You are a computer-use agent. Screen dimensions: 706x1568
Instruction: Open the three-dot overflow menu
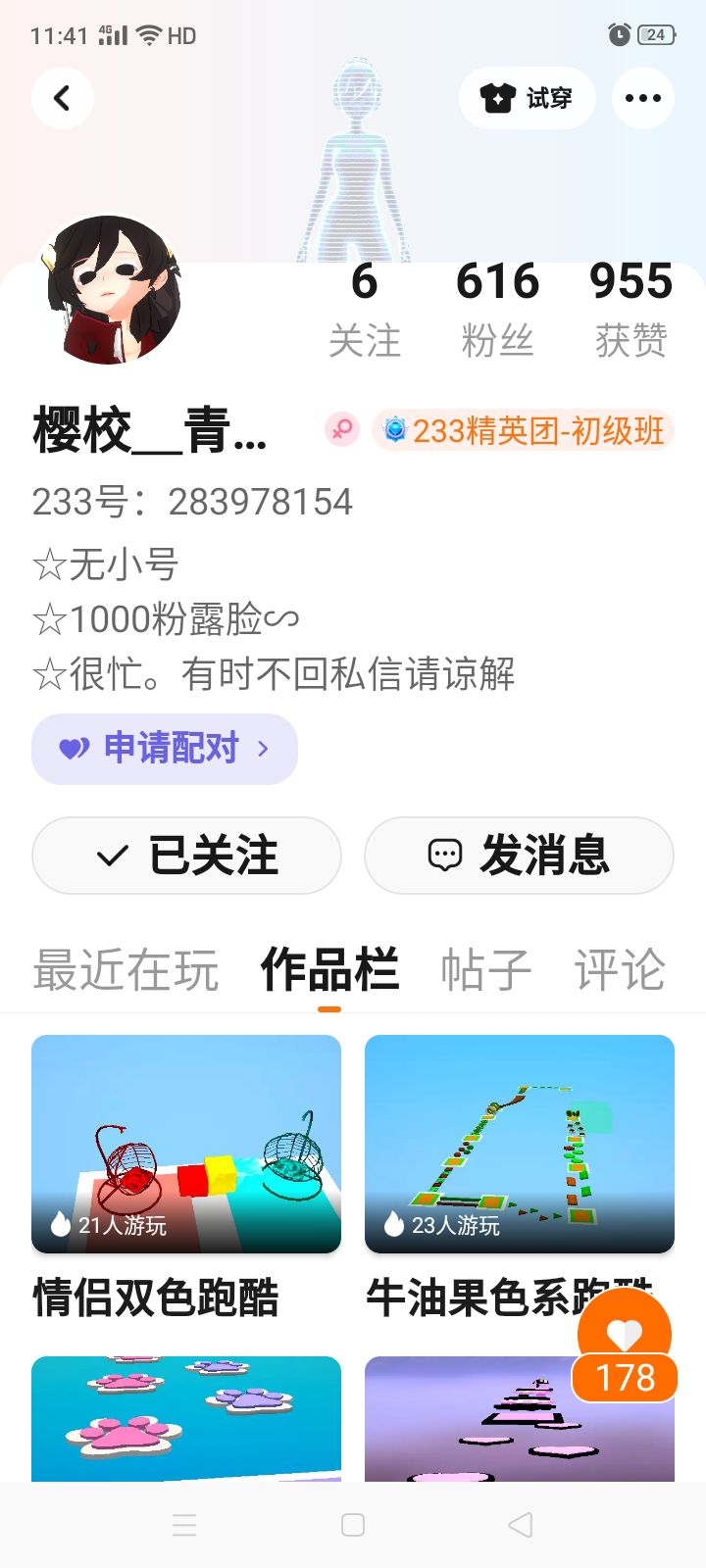642,98
